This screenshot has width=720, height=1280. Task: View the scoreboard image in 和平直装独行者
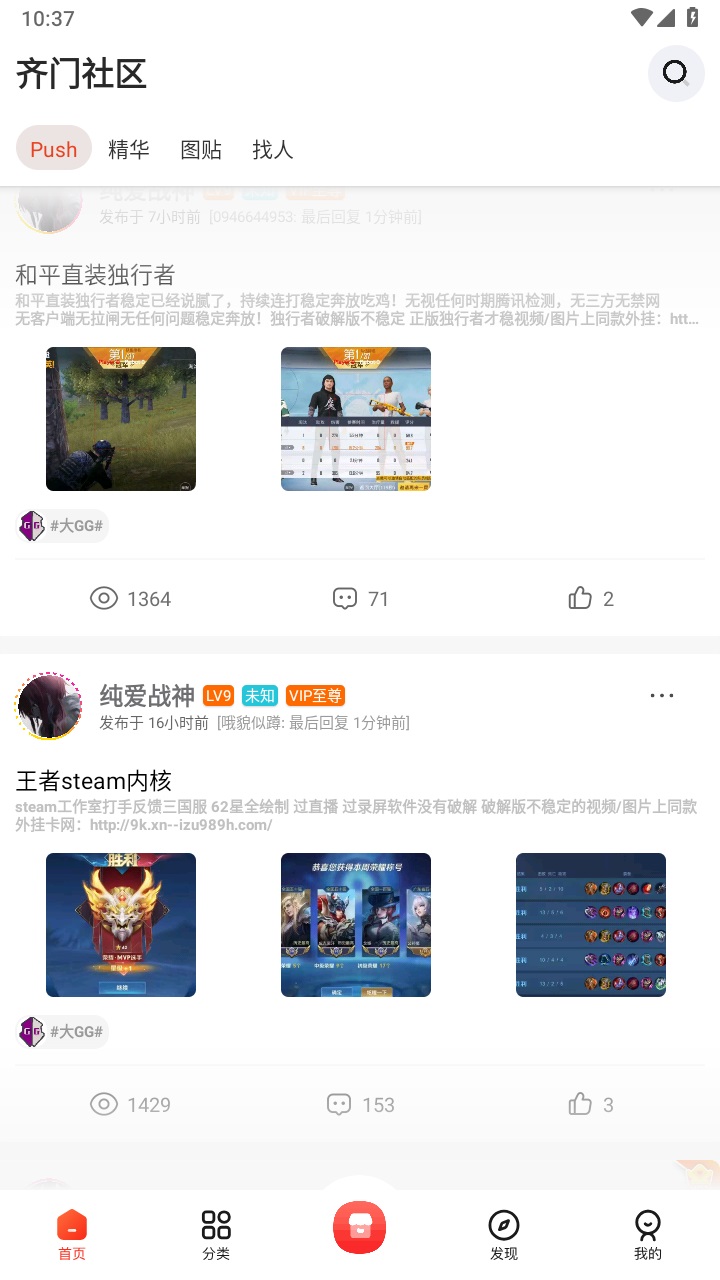pyautogui.click(x=356, y=419)
